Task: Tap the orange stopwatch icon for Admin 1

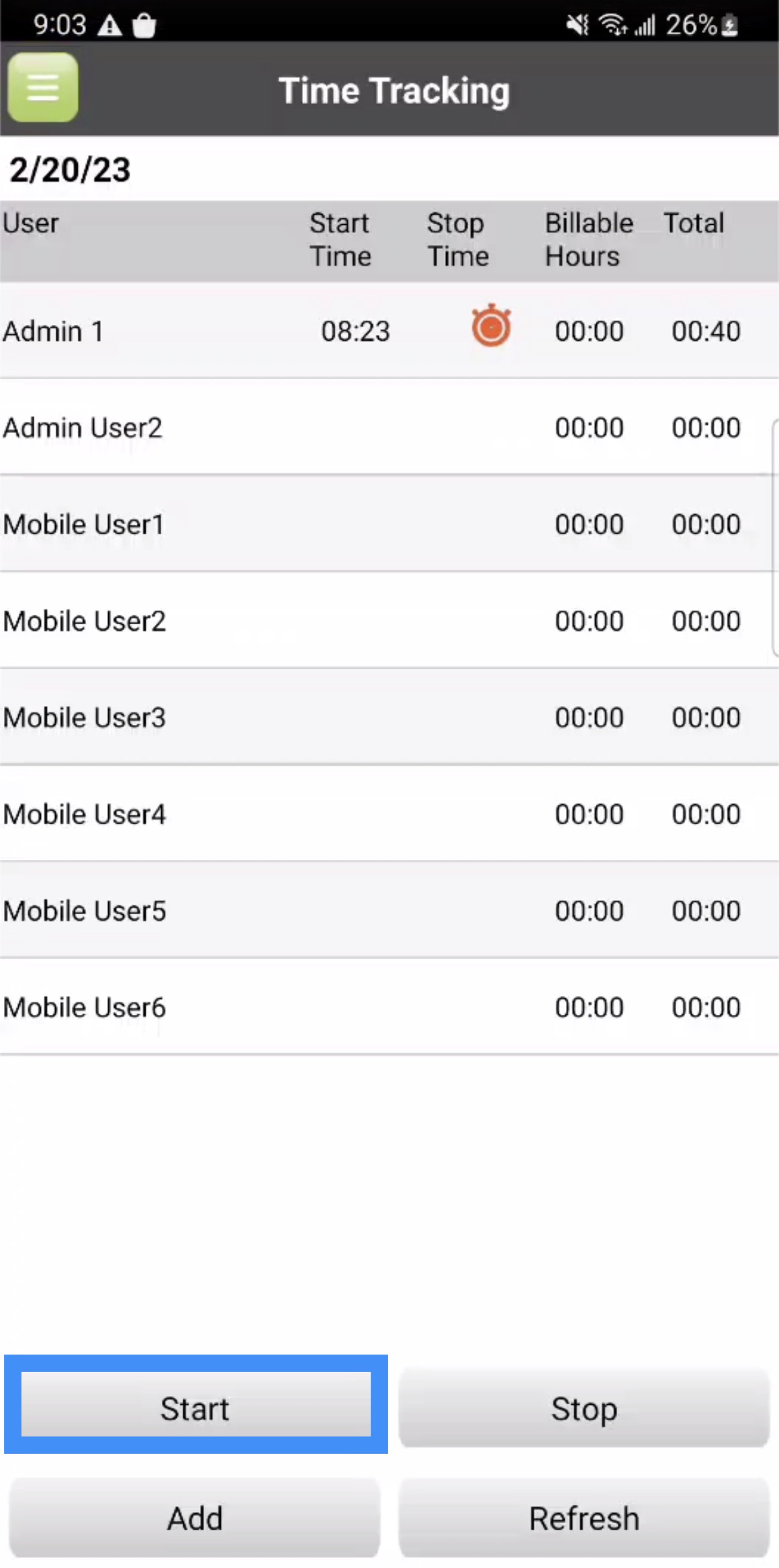Action: (x=491, y=326)
